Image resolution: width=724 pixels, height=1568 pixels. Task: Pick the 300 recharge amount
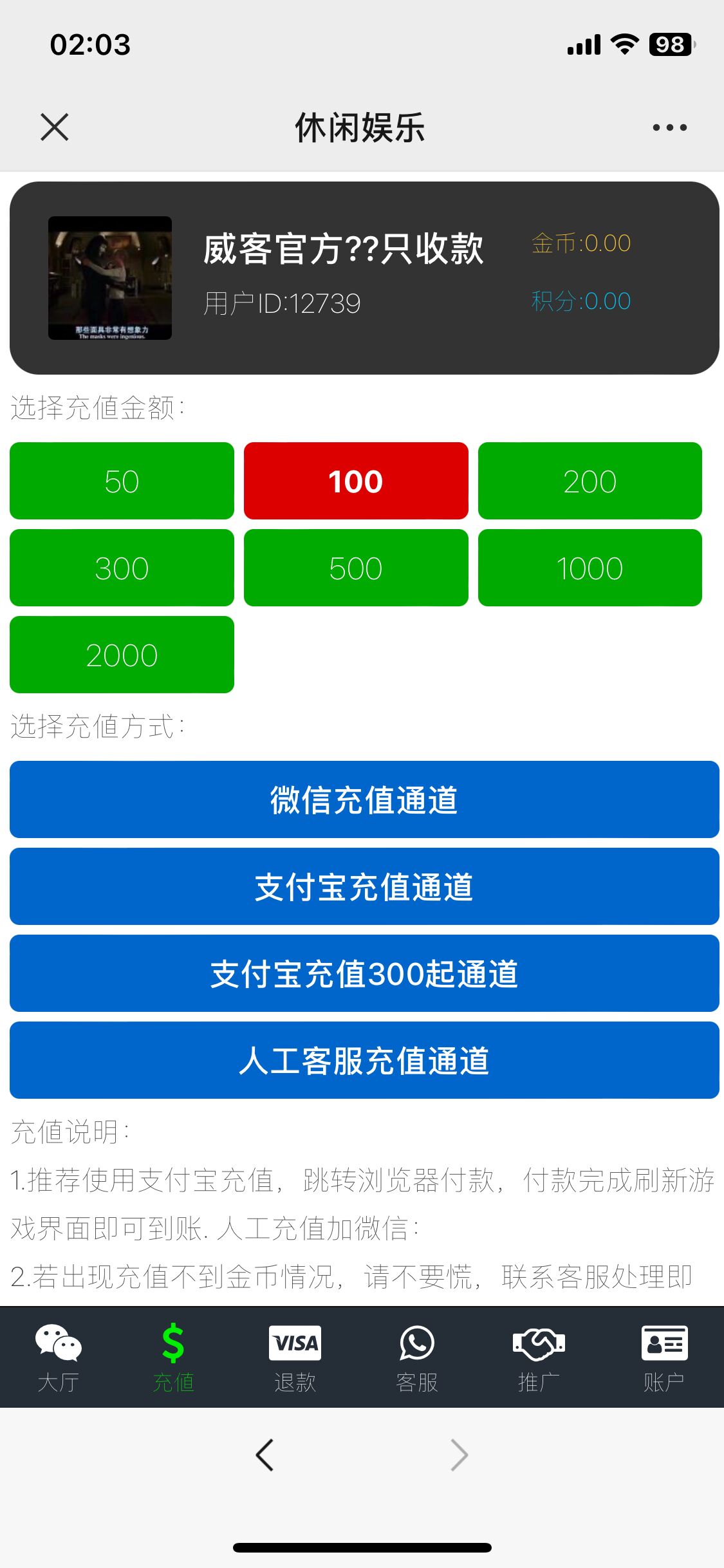coord(122,568)
